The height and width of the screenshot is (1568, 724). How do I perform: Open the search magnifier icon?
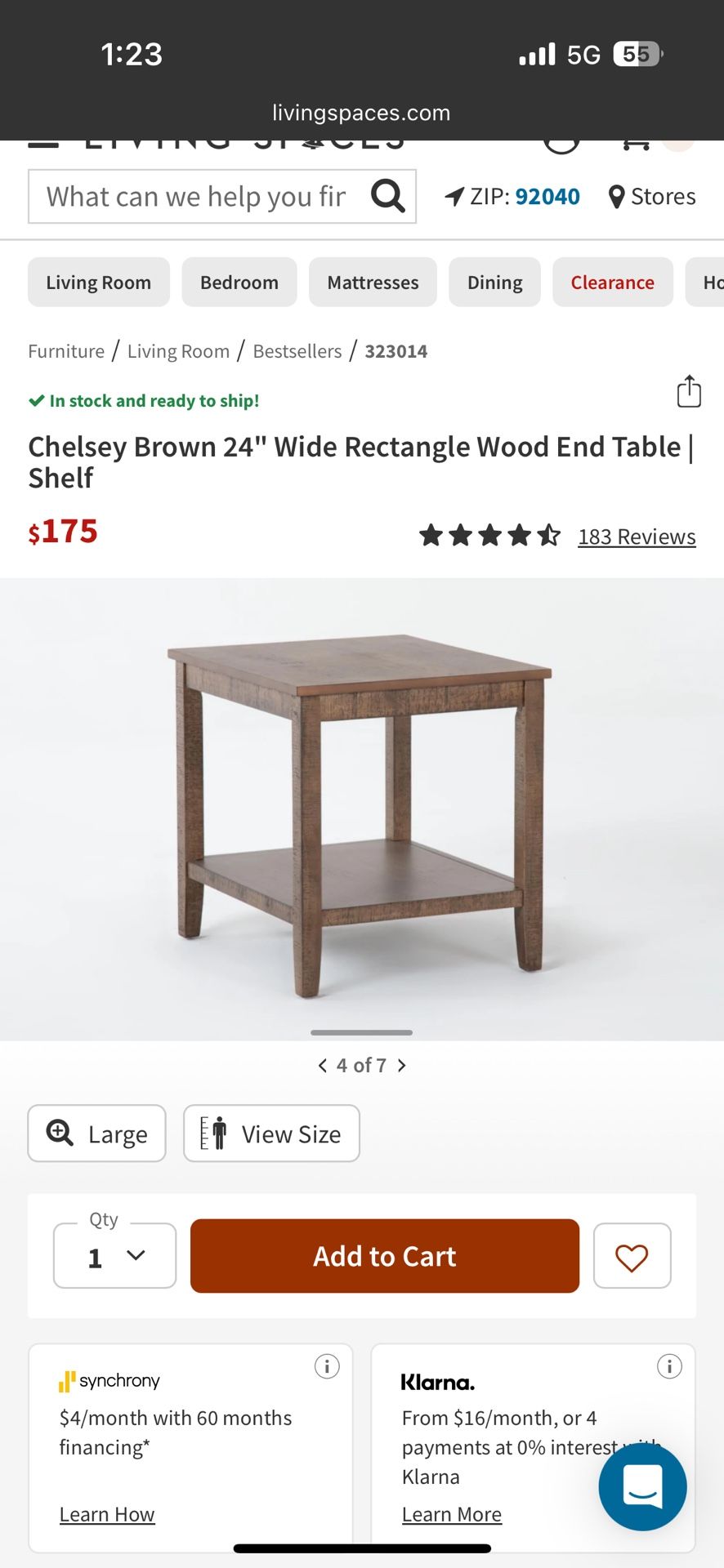point(388,196)
